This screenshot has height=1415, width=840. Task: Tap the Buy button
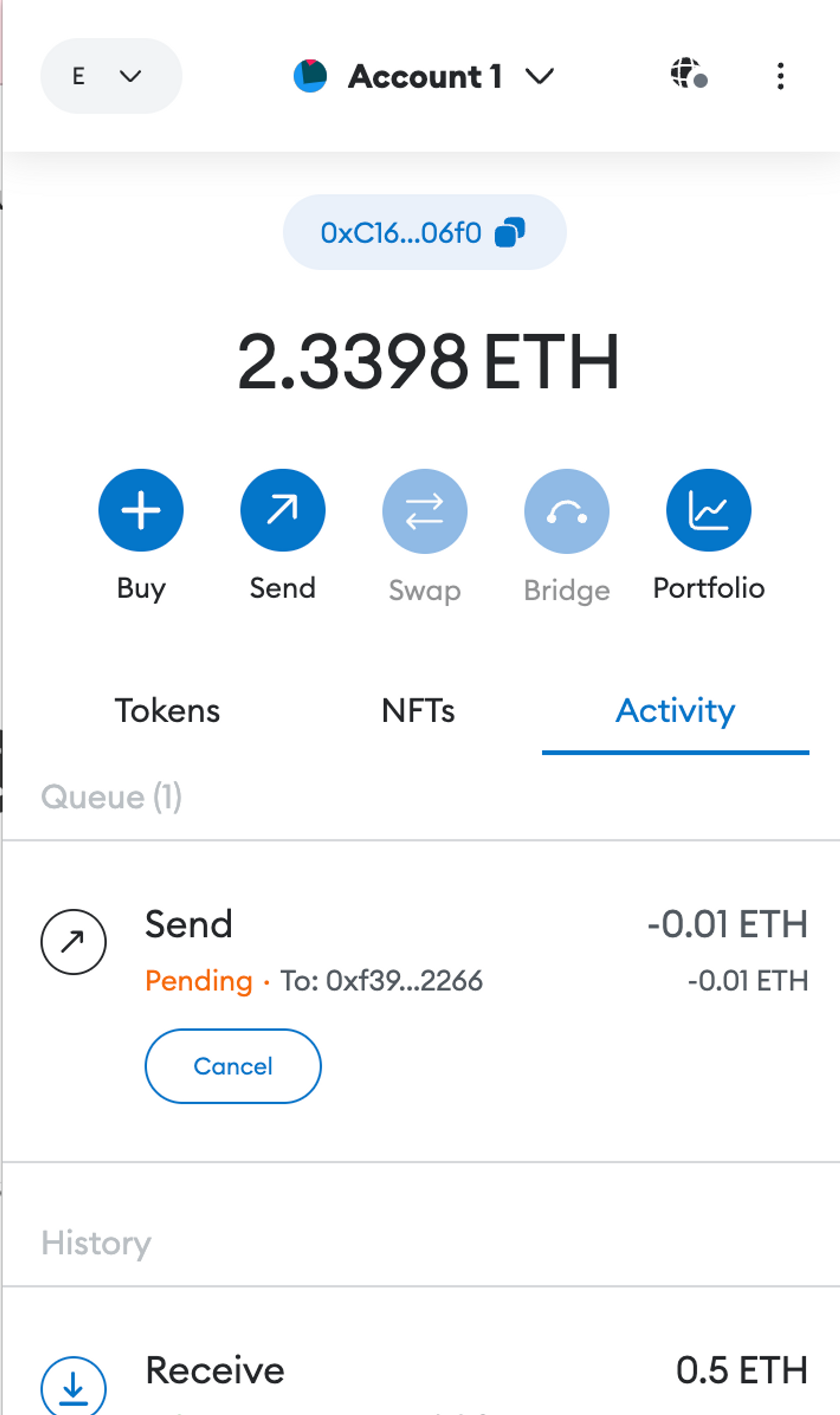pyautogui.click(x=141, y=510)
